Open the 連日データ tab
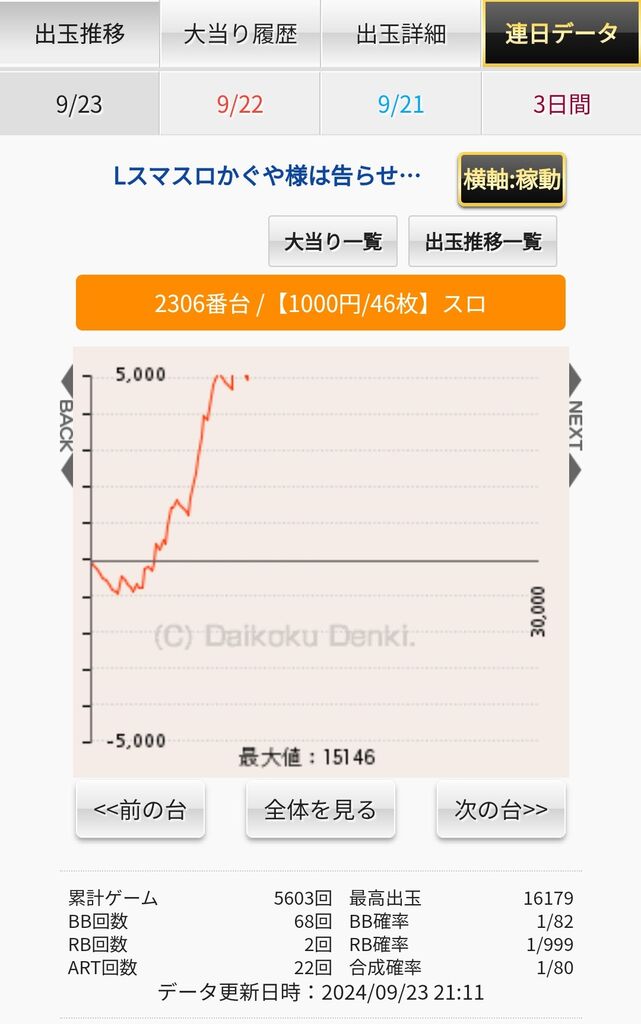 [561, 33]
